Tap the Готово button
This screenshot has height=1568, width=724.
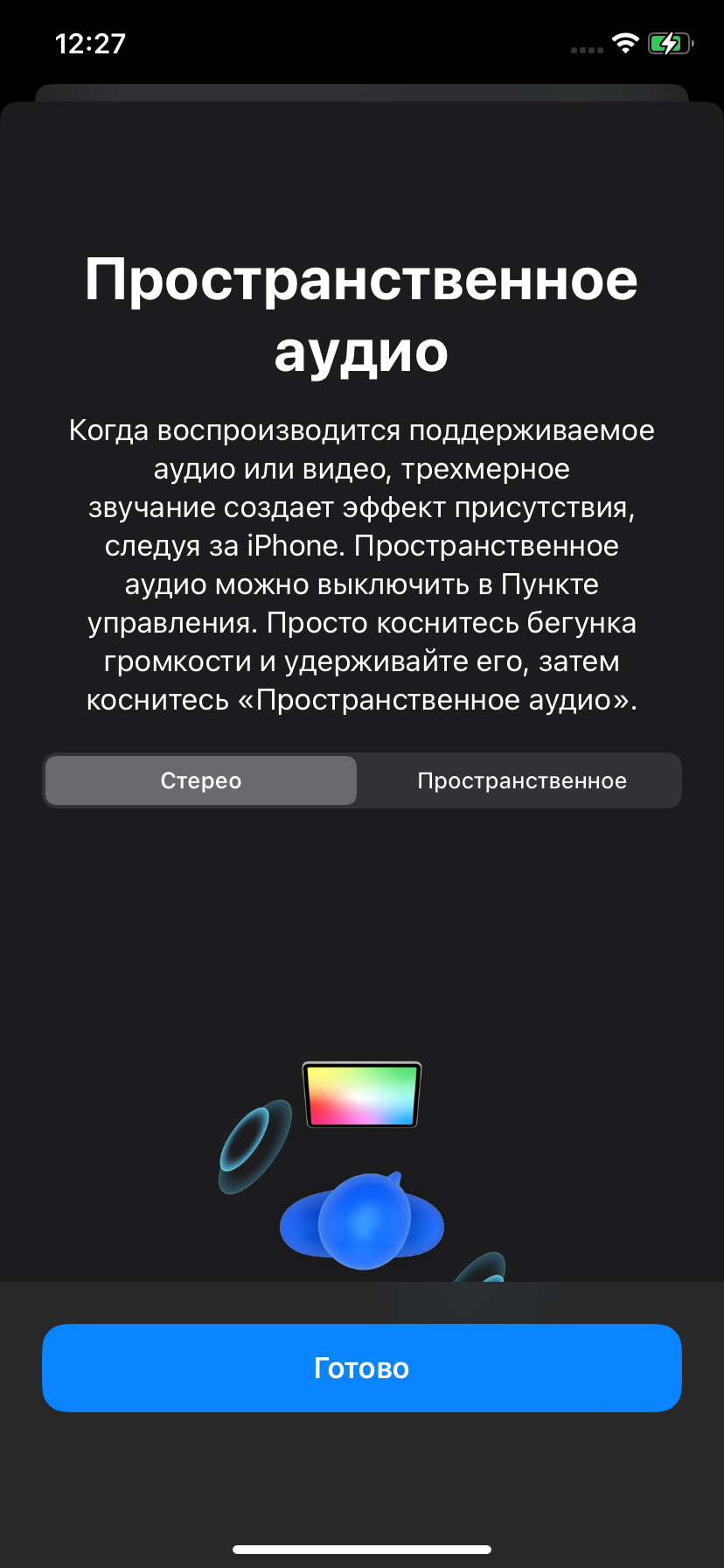361,1368
